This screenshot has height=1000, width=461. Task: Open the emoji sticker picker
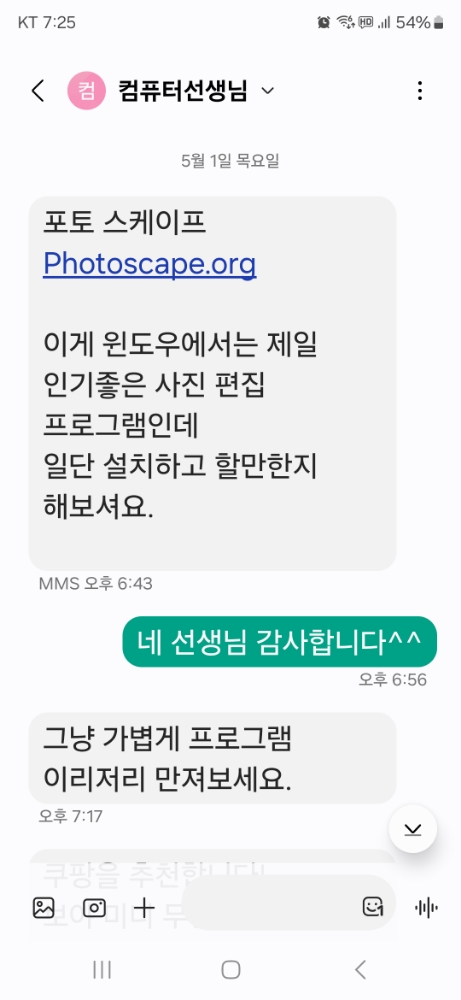tap(372, 907)
